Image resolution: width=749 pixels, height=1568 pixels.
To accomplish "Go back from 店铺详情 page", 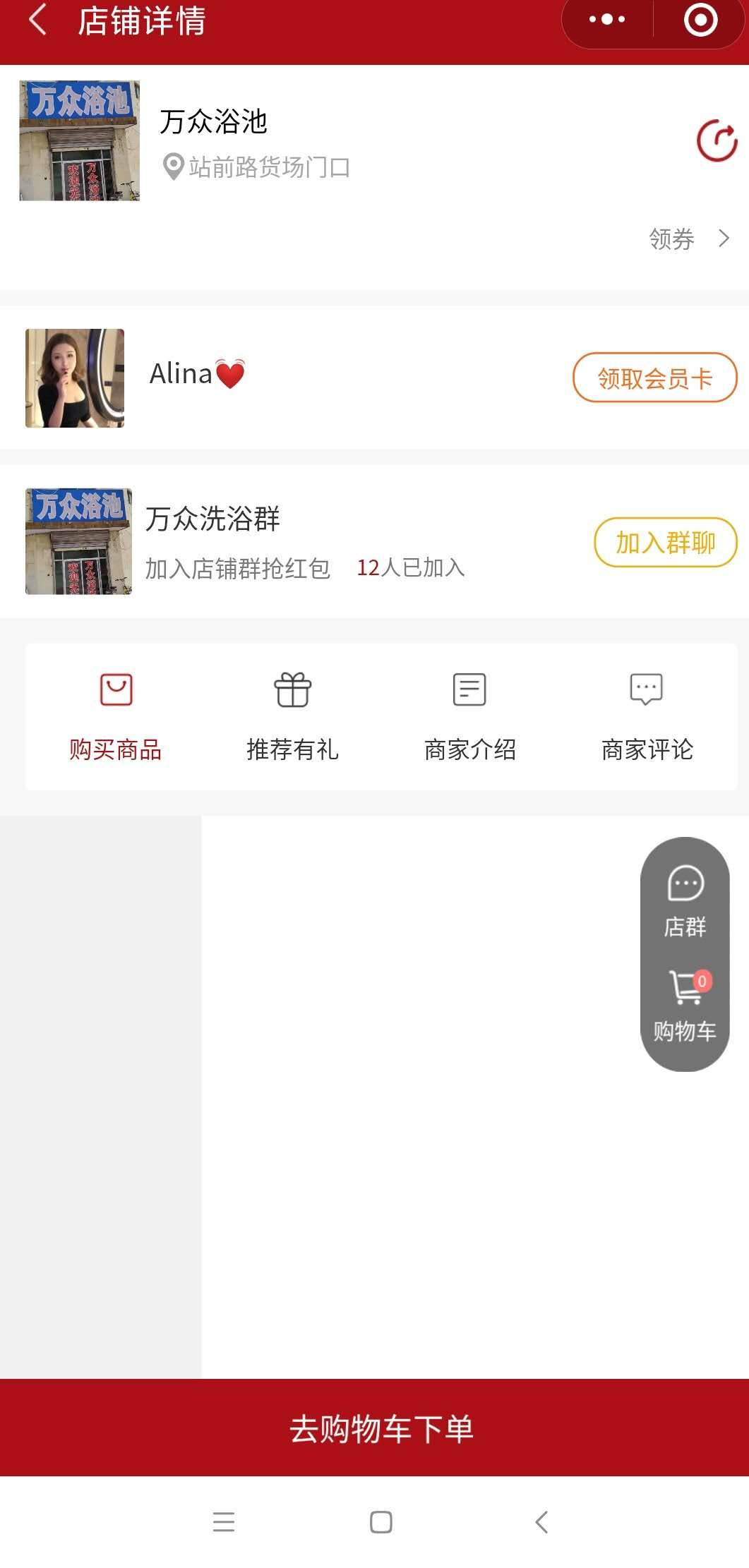I will (37, 20).
